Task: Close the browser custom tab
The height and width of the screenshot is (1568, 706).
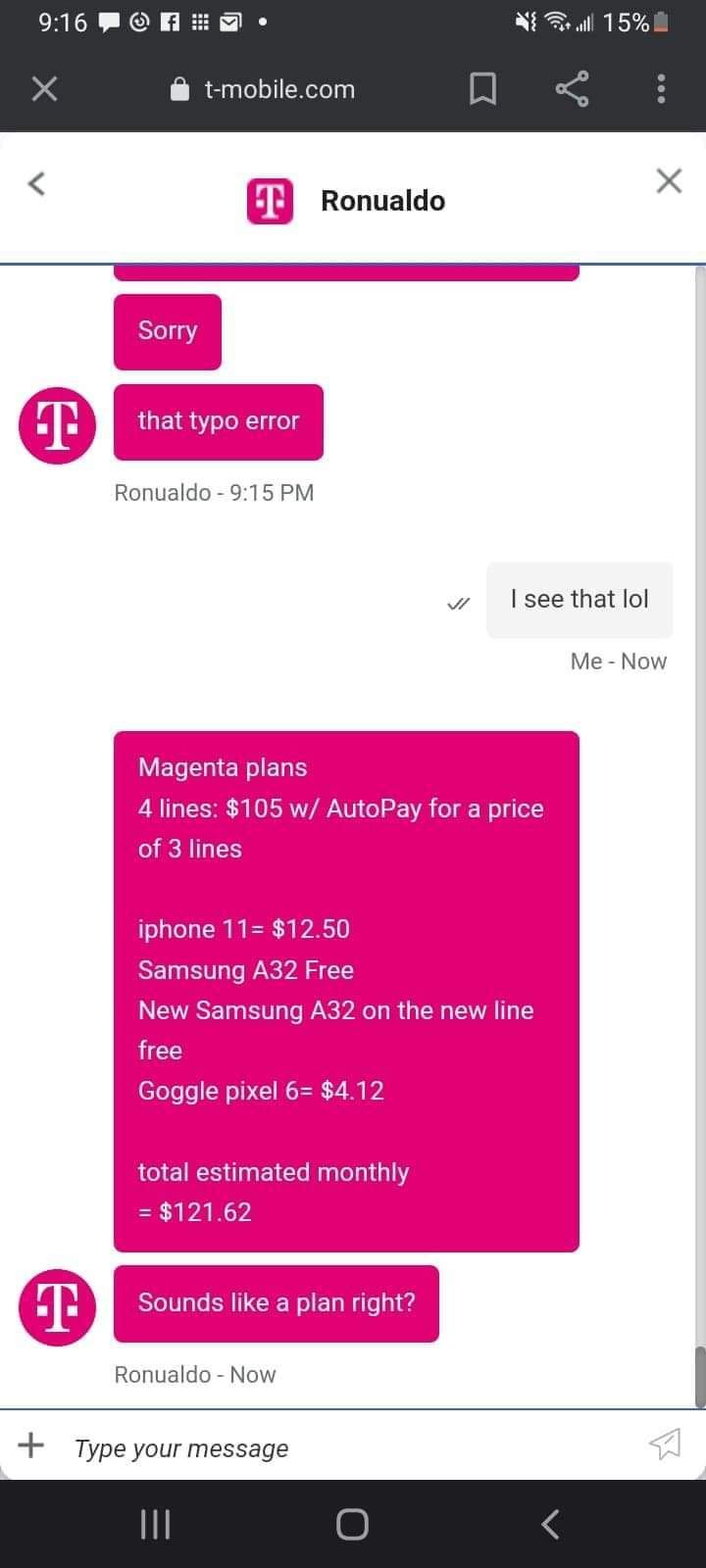Action: pos(44,89)
